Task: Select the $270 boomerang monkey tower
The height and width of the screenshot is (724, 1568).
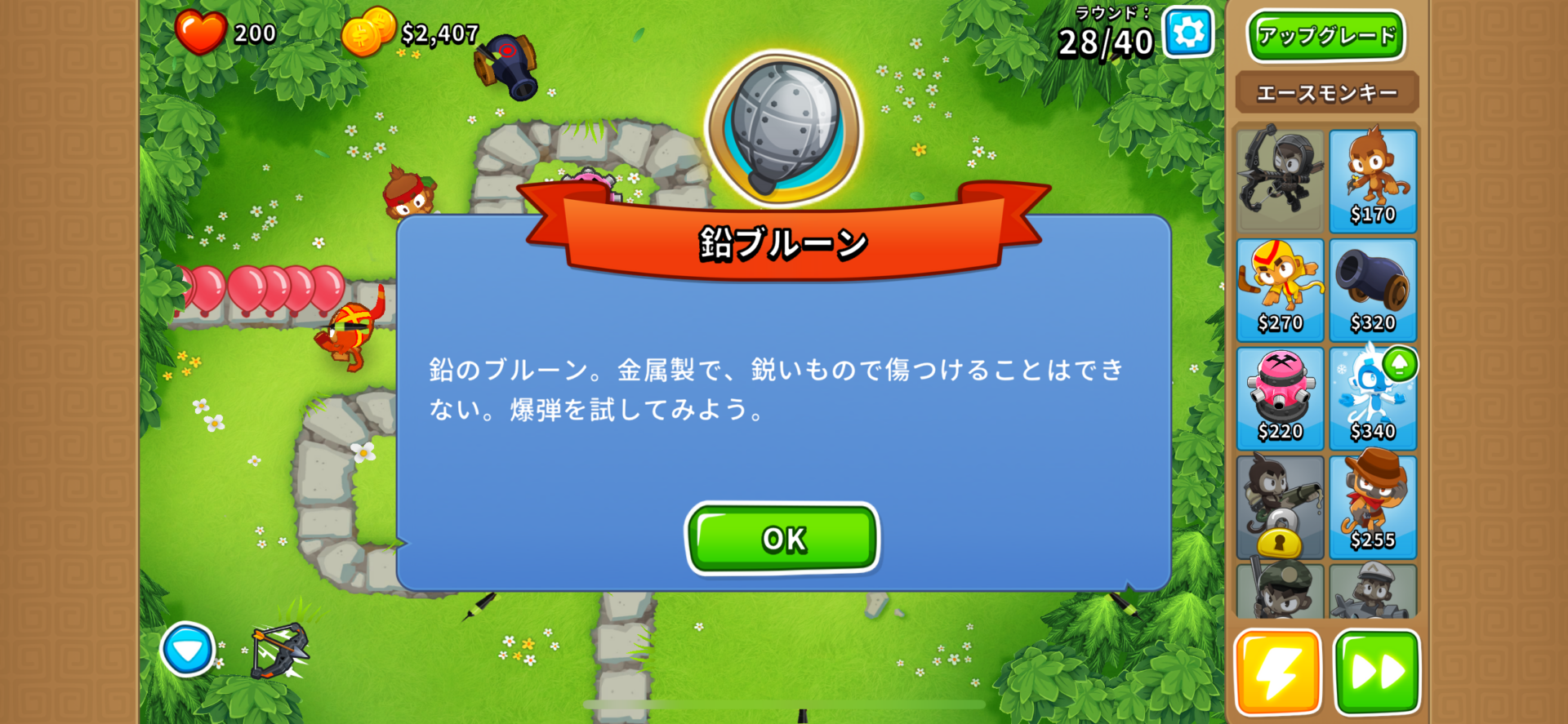Action: click(x=1280, y=289)
